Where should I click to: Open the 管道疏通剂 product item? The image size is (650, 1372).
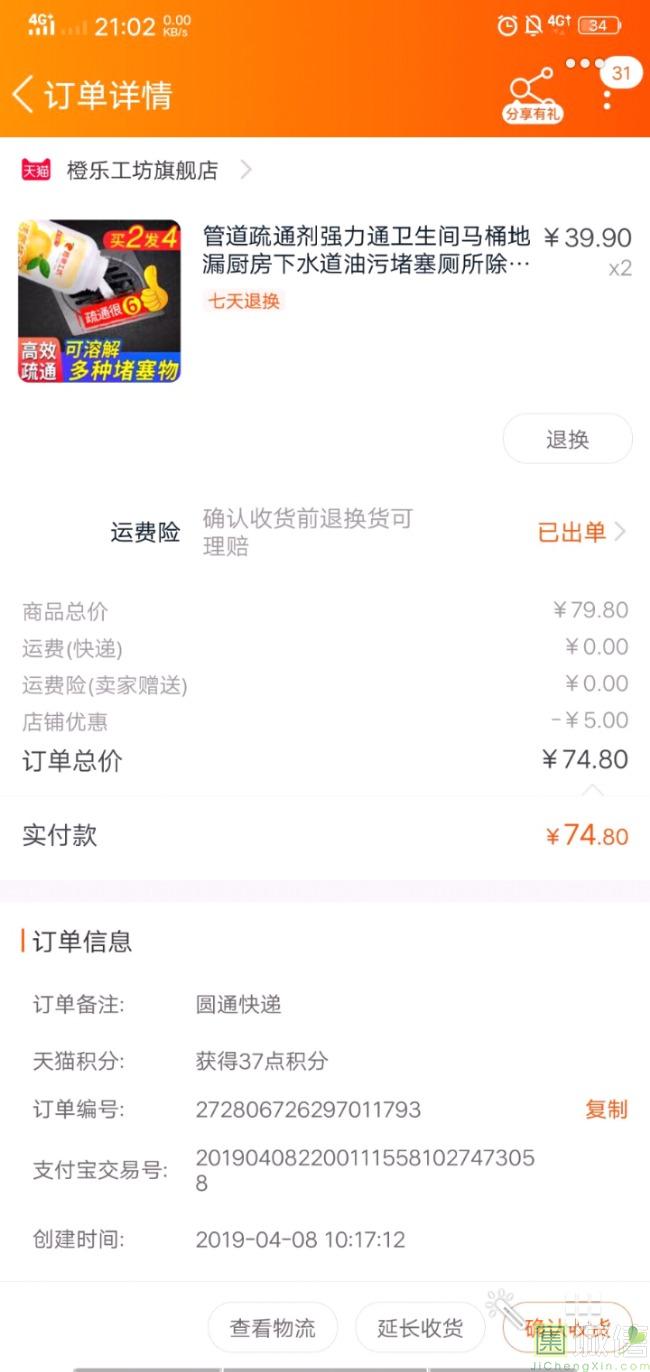coord(325,300)
